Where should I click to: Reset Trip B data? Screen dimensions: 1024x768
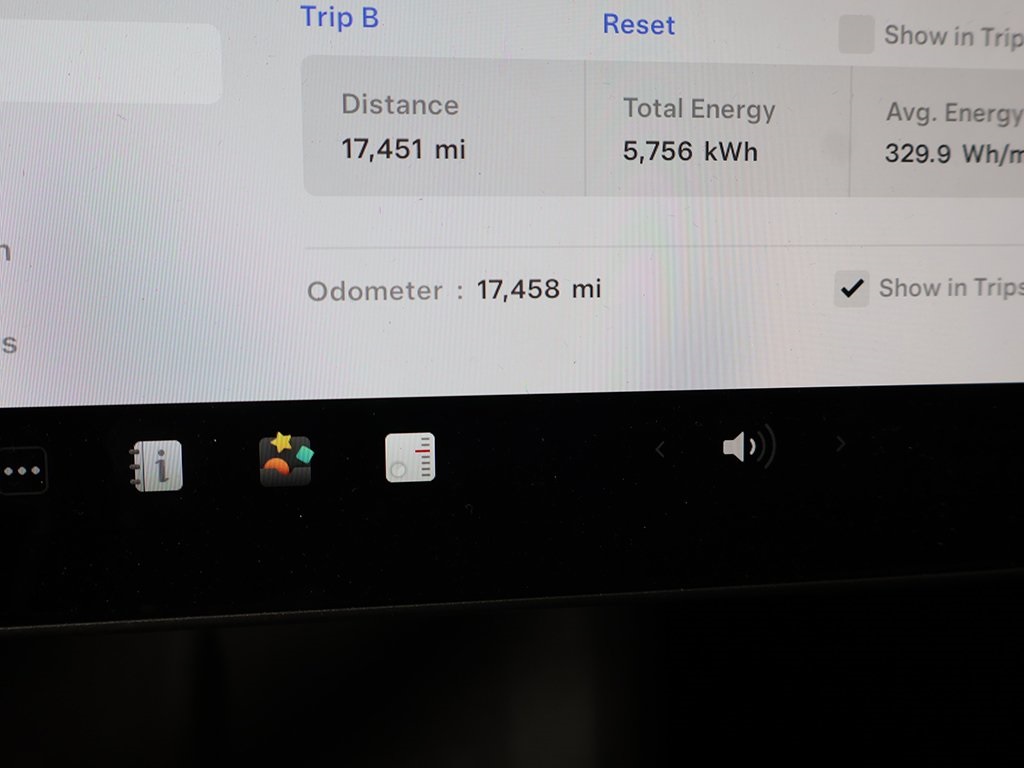click(638, 25)
